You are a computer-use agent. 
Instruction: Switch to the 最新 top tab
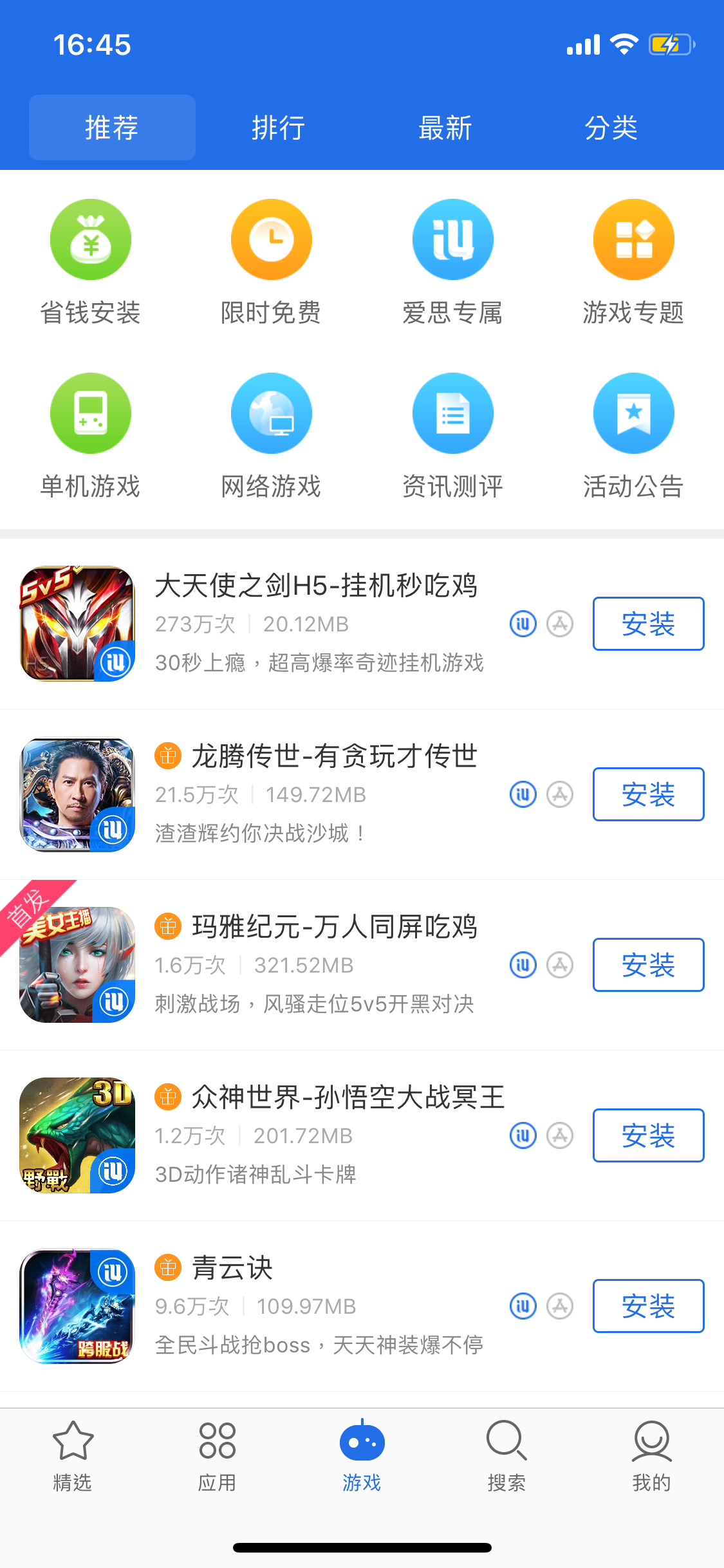point(445,127)
